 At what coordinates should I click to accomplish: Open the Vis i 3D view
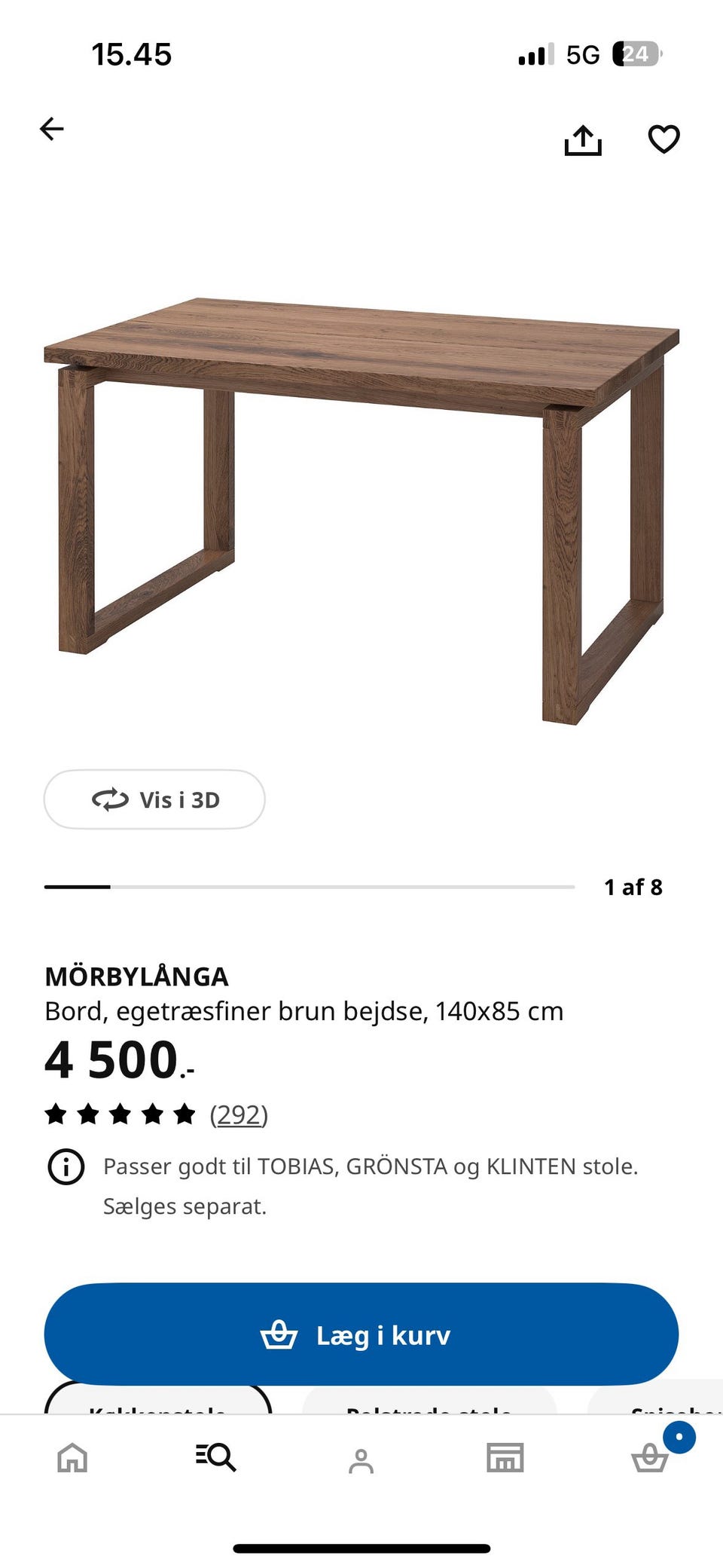pyautogui.click(x=154, y=799)
